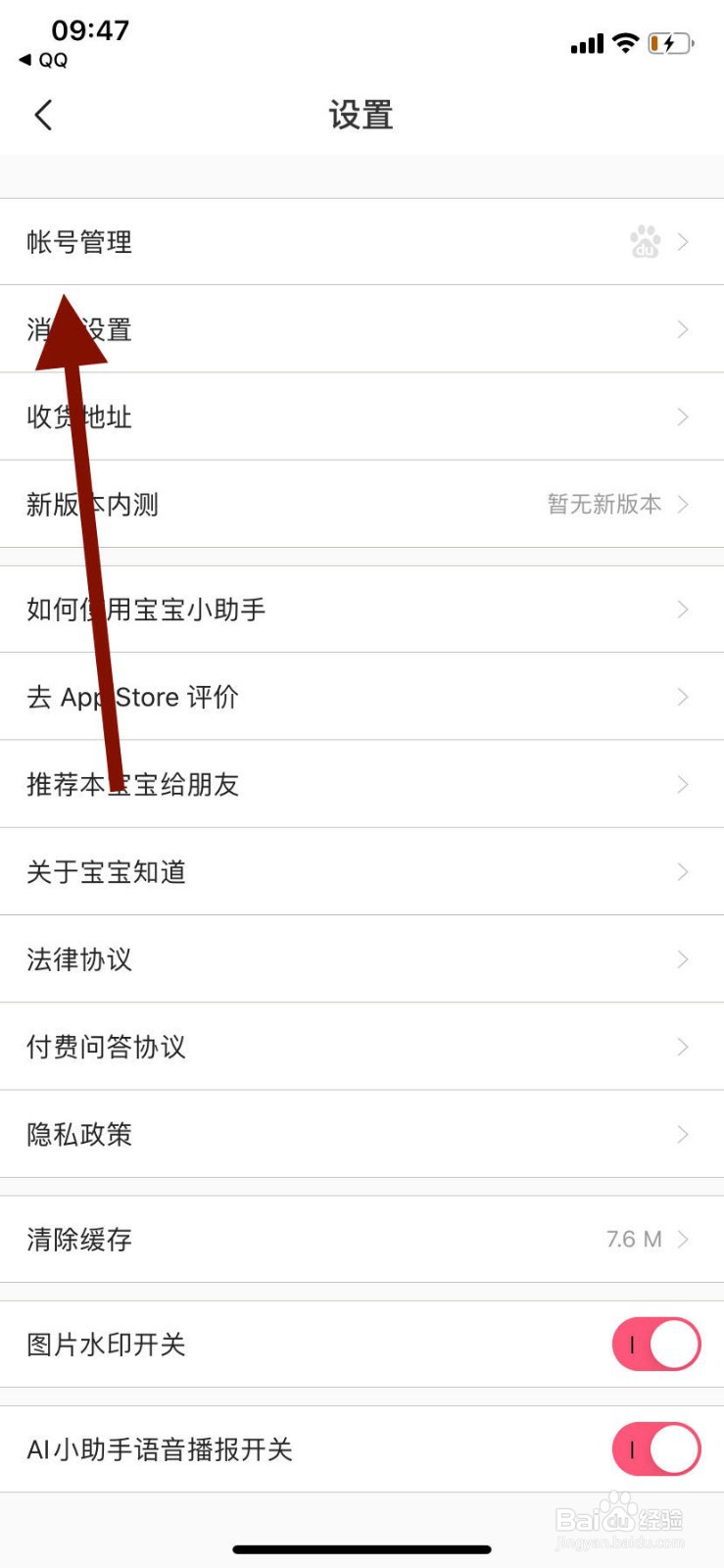The height and width of the screenshot is (1568, 724).
Task: Expand the 收货地址 row chevron
Action: point(683,416)
